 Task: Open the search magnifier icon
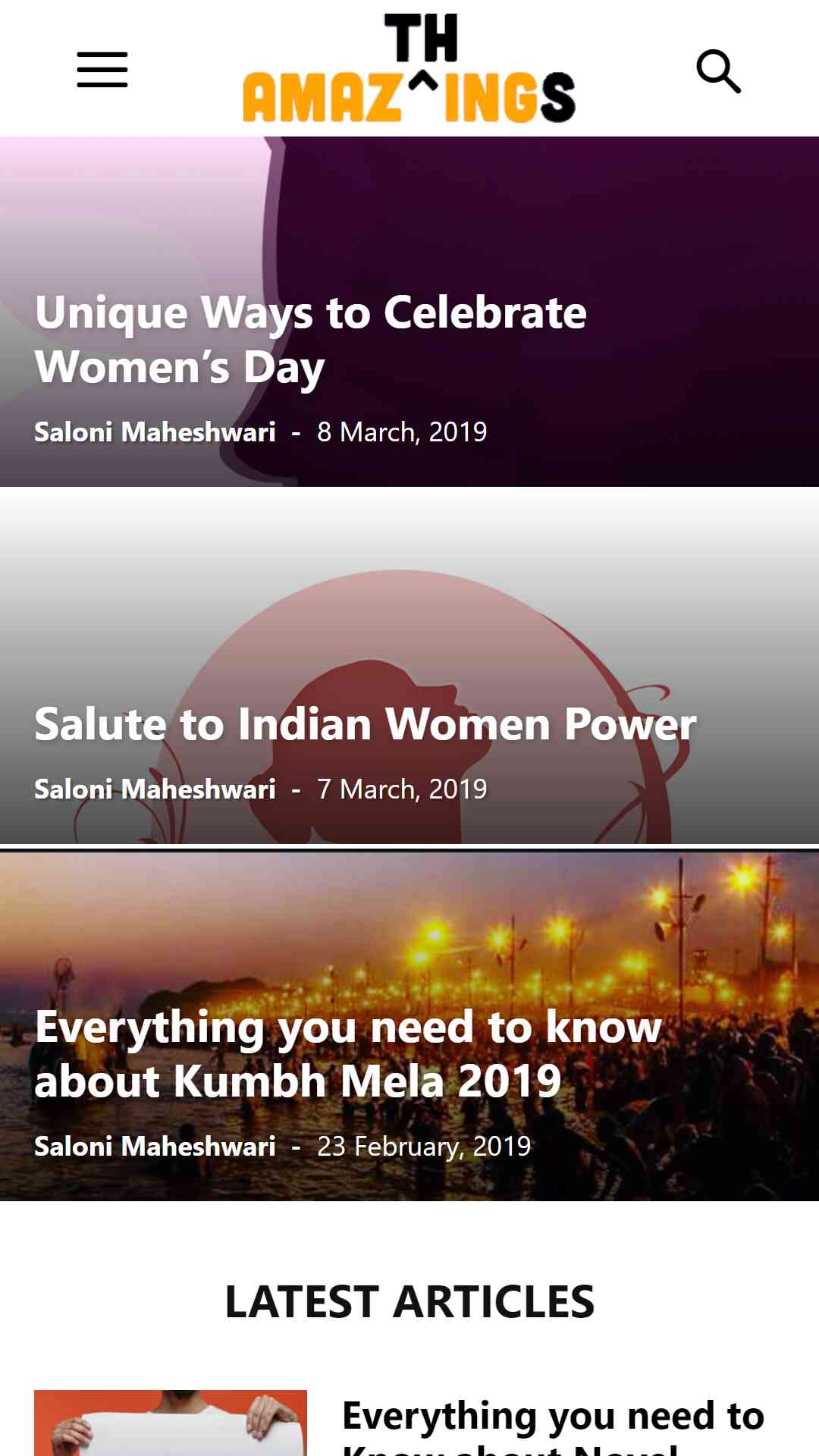click(x=718, y=71)
